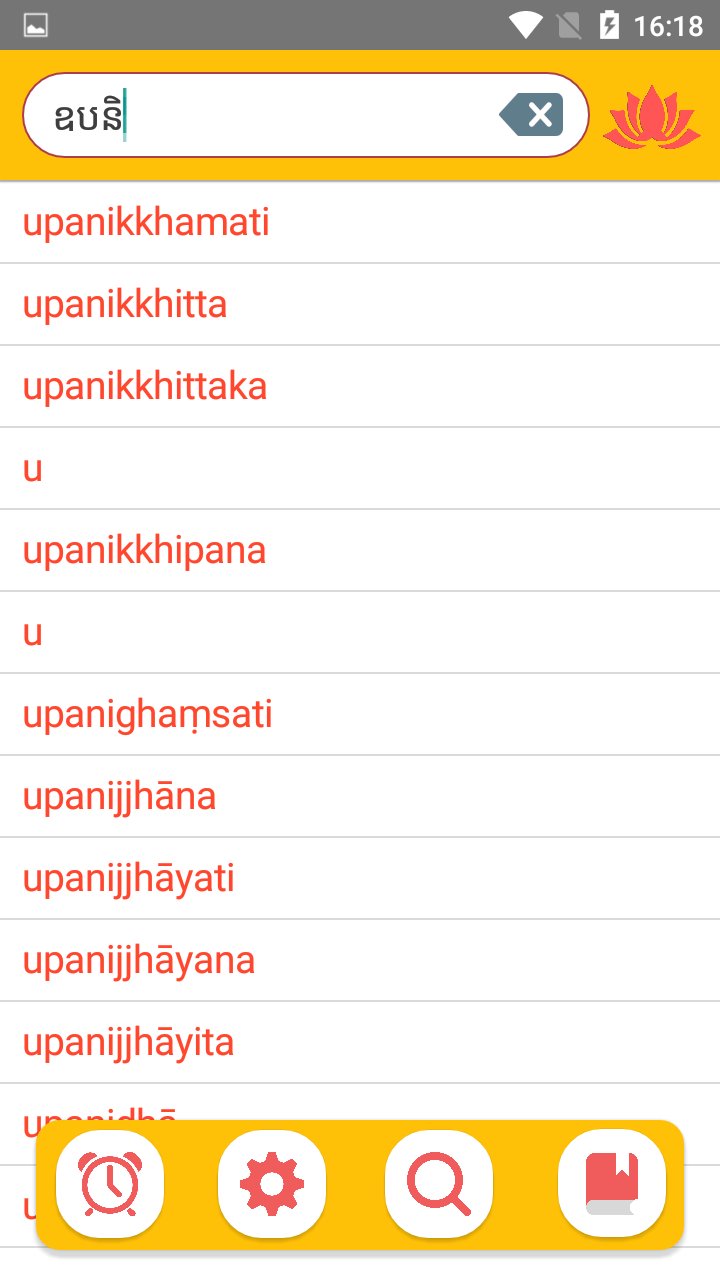This screenshot has width=720, height=1280.
Task: Open the bookmarks book icon
Action: coord(612,1184)
